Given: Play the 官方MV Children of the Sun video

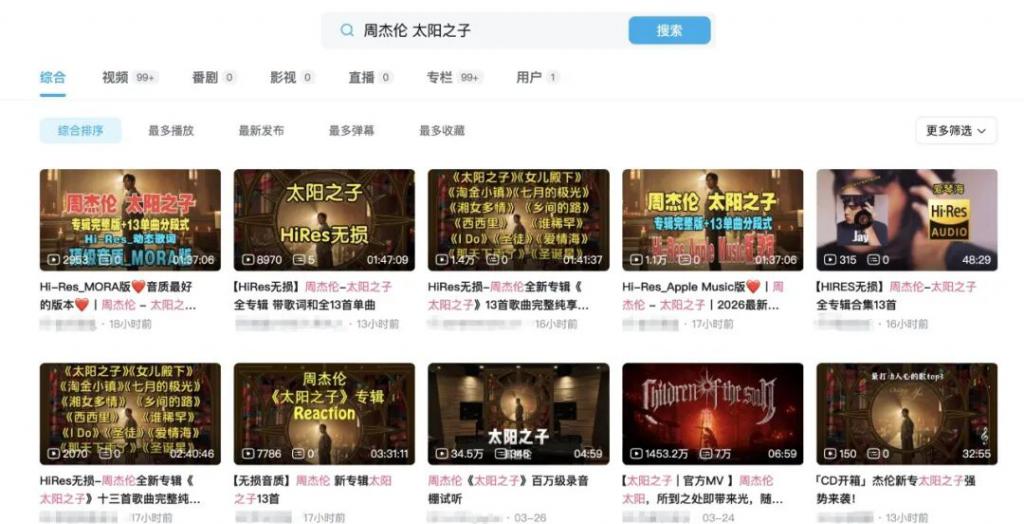Looking at the screenshot, I should click(x=712, y=413).
